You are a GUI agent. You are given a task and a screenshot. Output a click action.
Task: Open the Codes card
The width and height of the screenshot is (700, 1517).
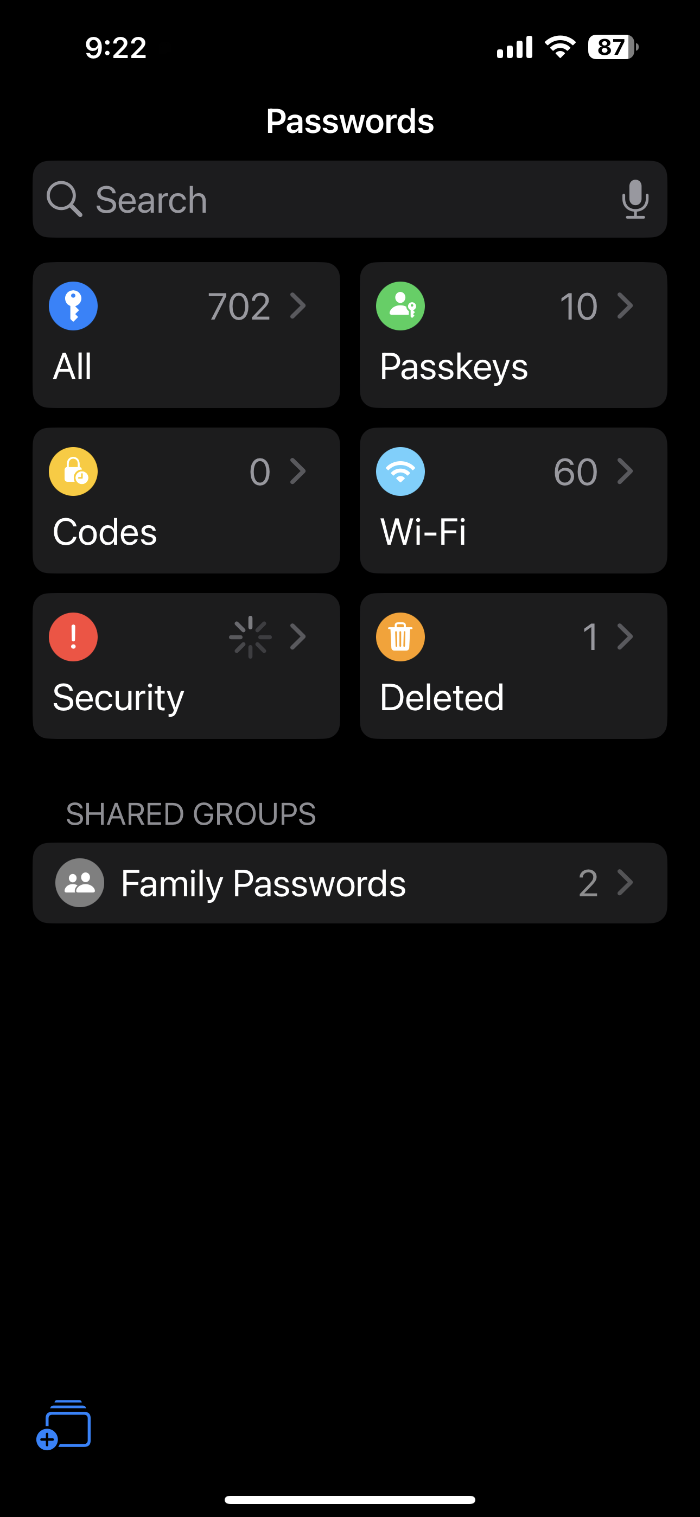coord(186,500)
